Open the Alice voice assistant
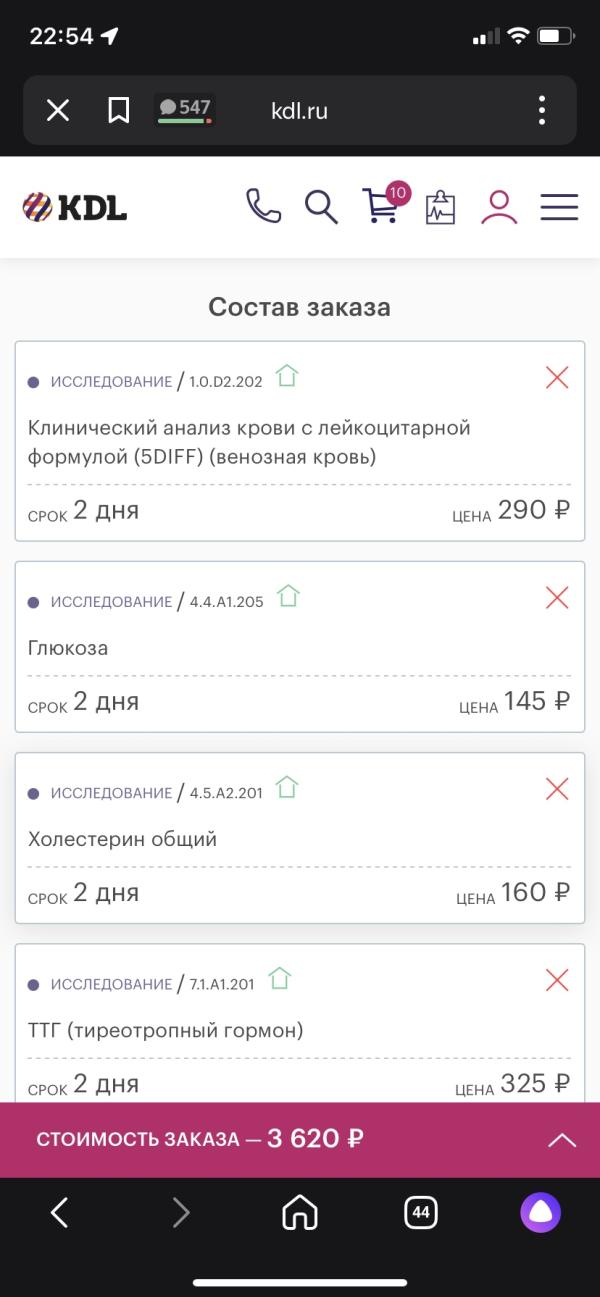The height and width of the screenshot is (1297, 600). [x=541, y=1213]
